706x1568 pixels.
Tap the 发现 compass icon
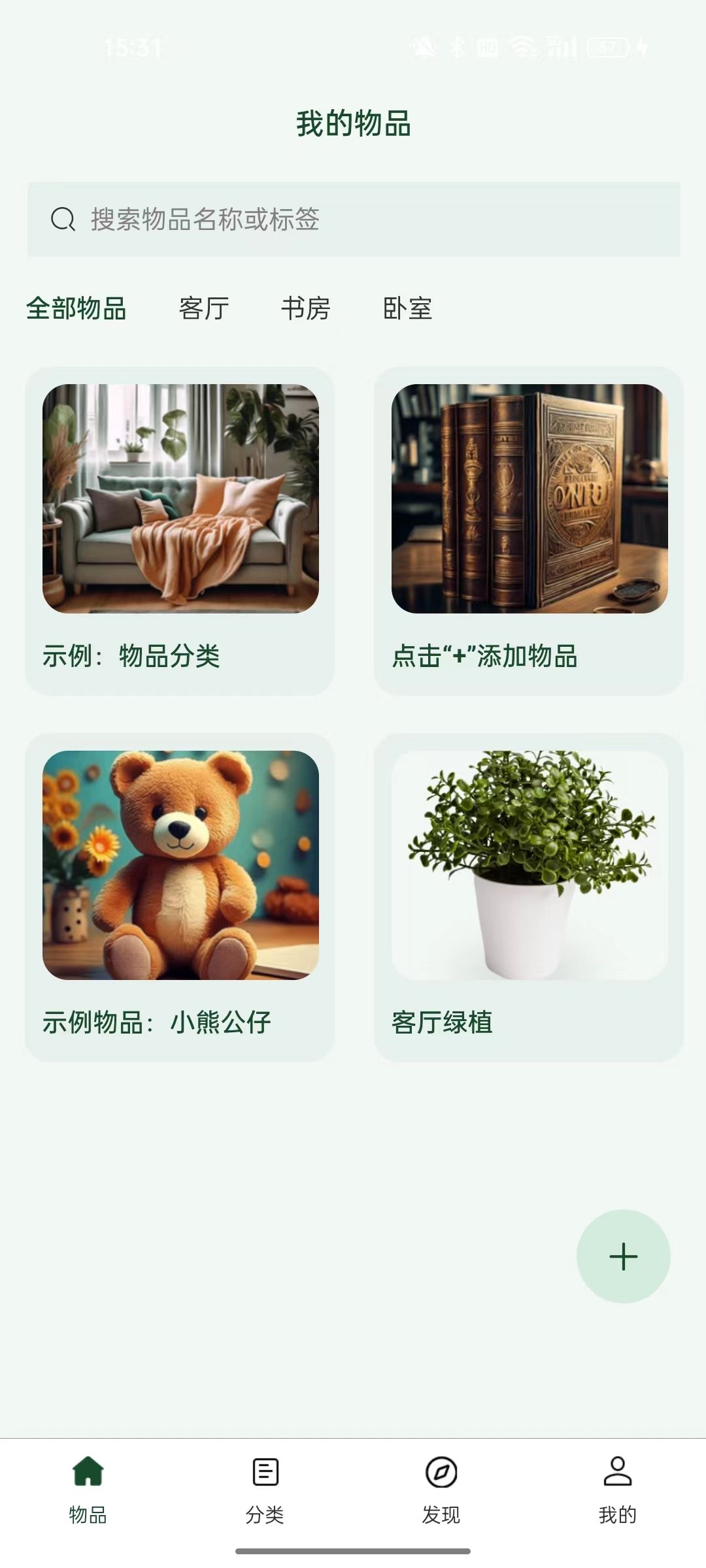tap(441, 1474)
